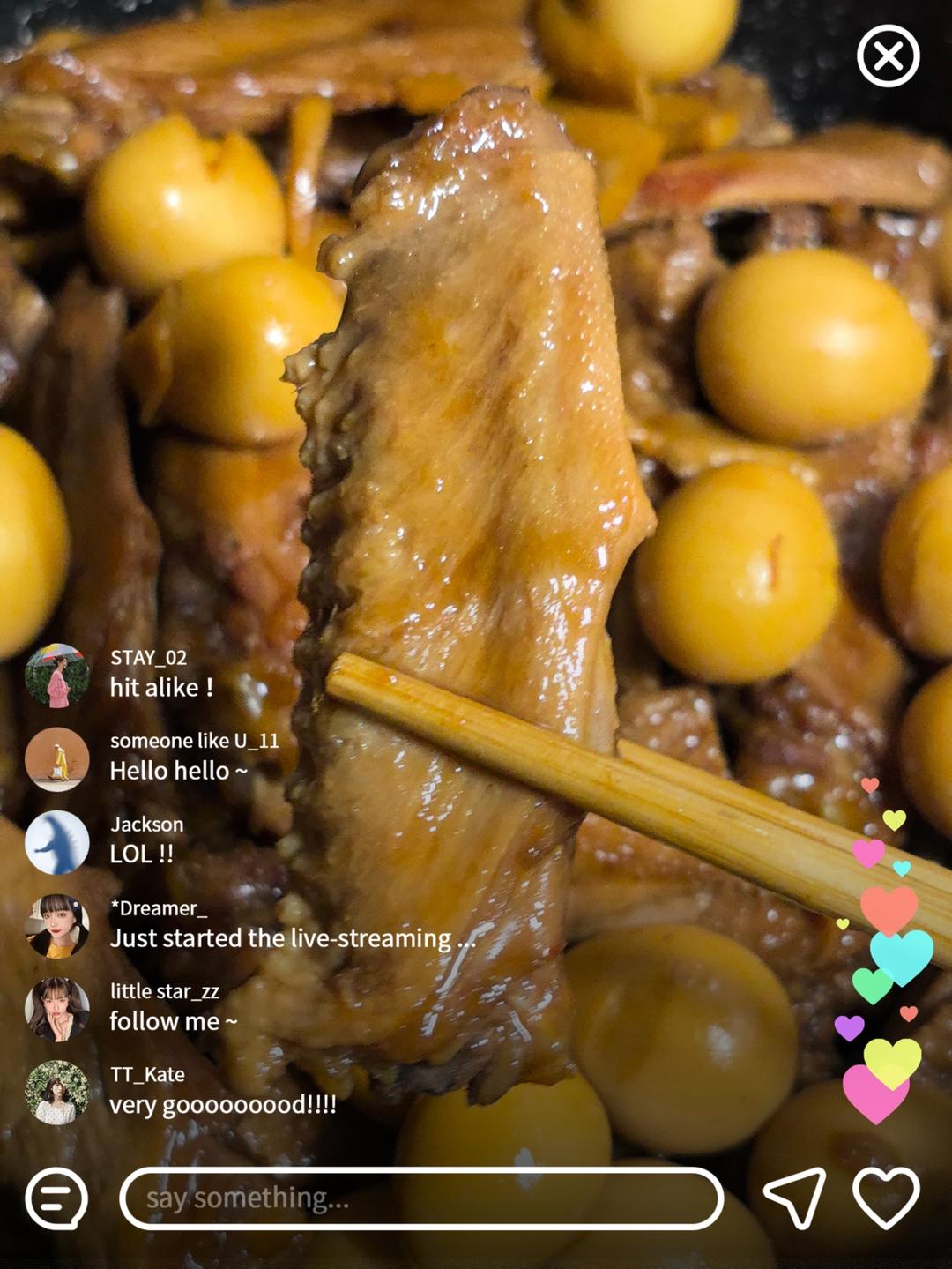The image size is (952, 1269).
Task: View TT_Kate's profile avatar
Action: 57,1093
